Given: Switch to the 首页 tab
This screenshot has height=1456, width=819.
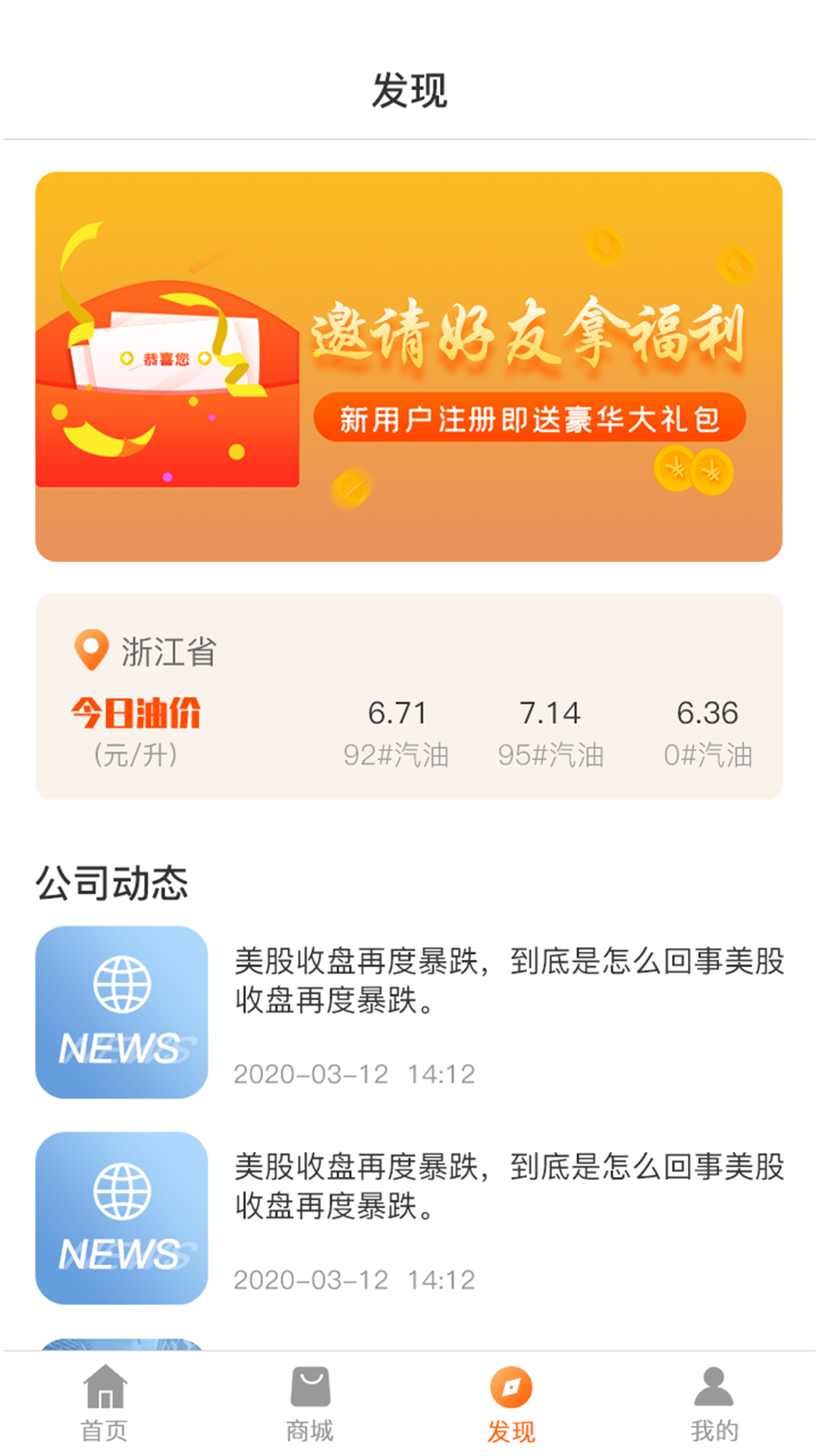Looking at the screenshot, I should [105, 1403].
